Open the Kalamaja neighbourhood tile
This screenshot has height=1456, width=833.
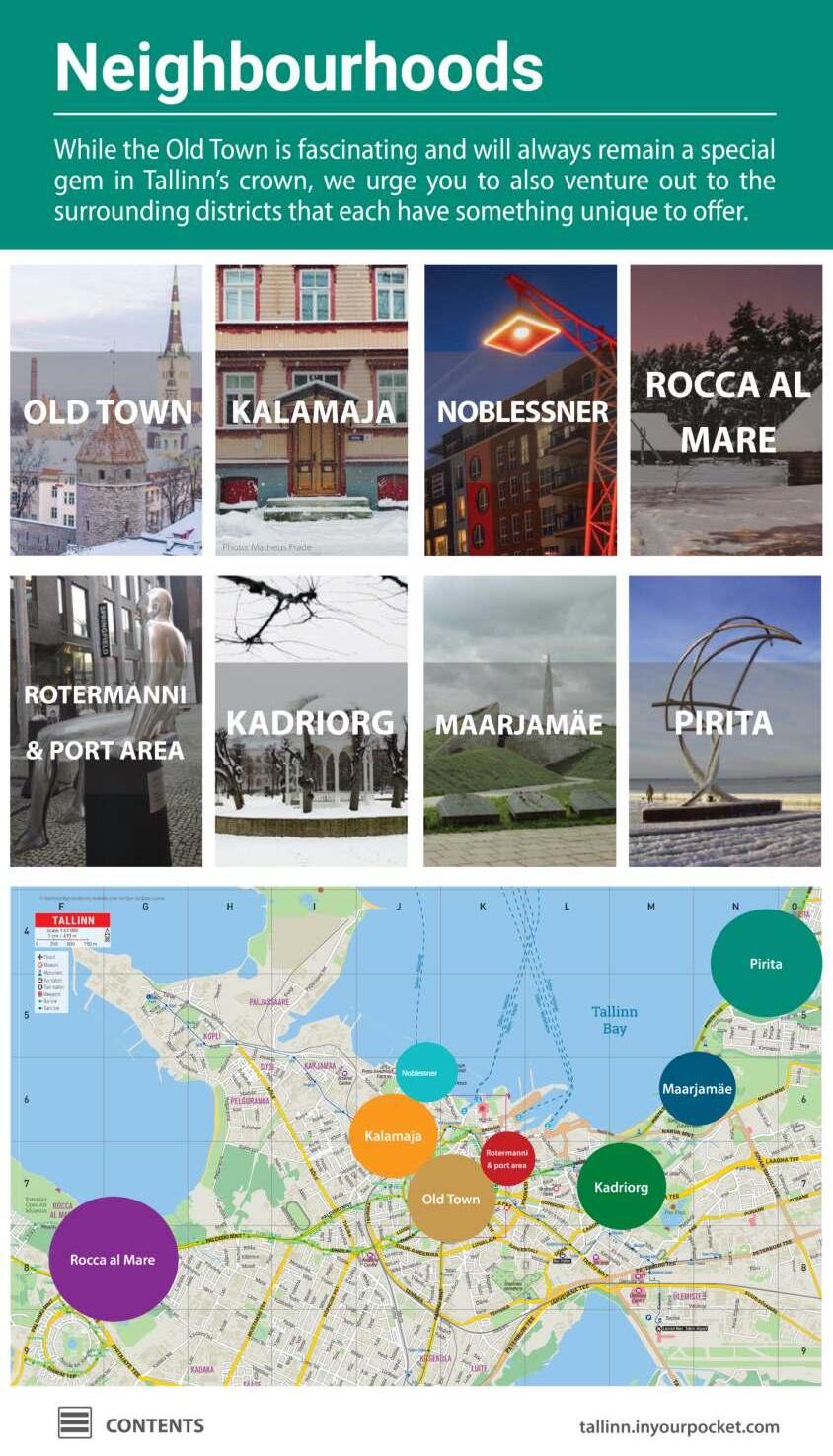click(x=312, y=410)
